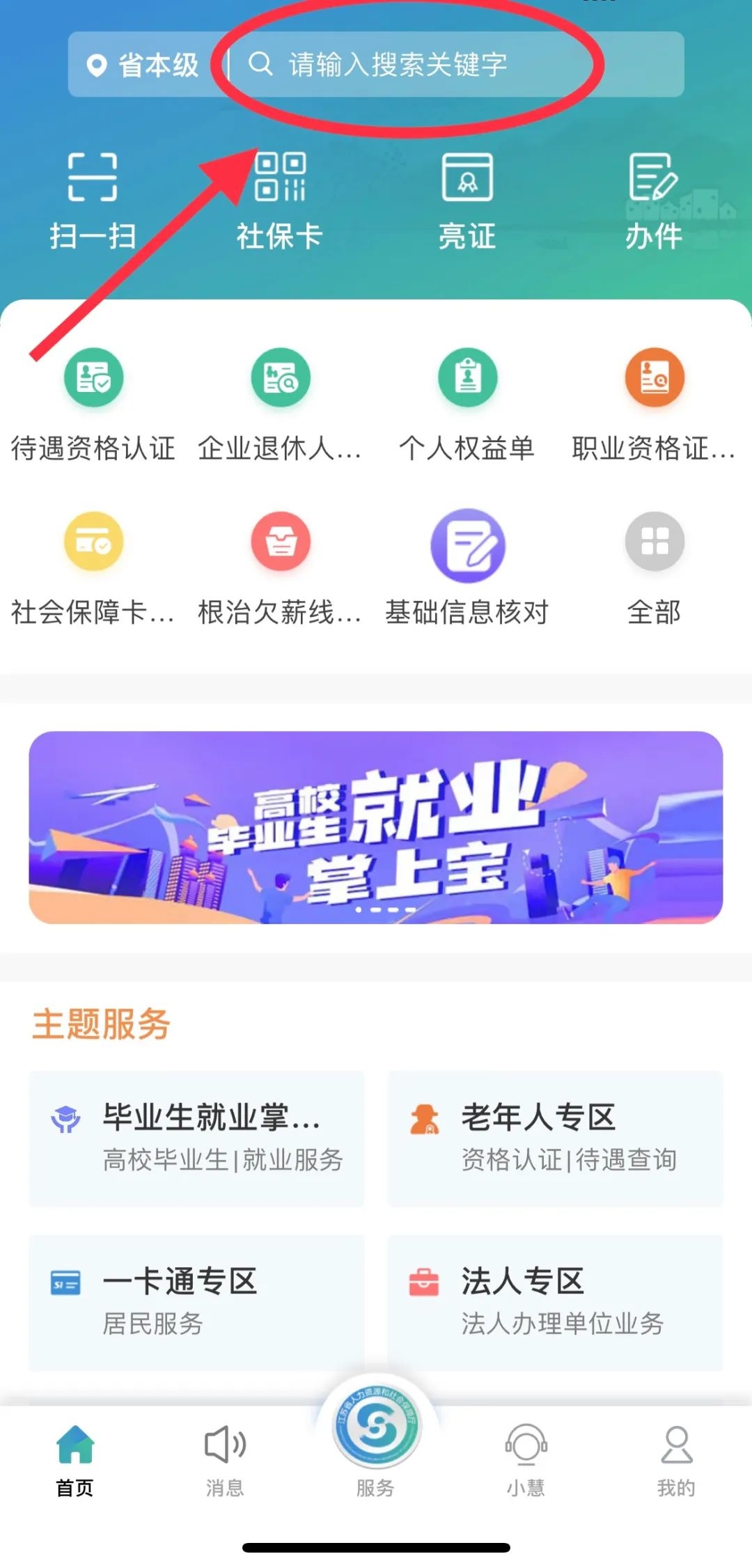The width and height of the screenshot is (752, 1568).
Task: Open the 一卡通专区 card
Action: pos(196,1302)
